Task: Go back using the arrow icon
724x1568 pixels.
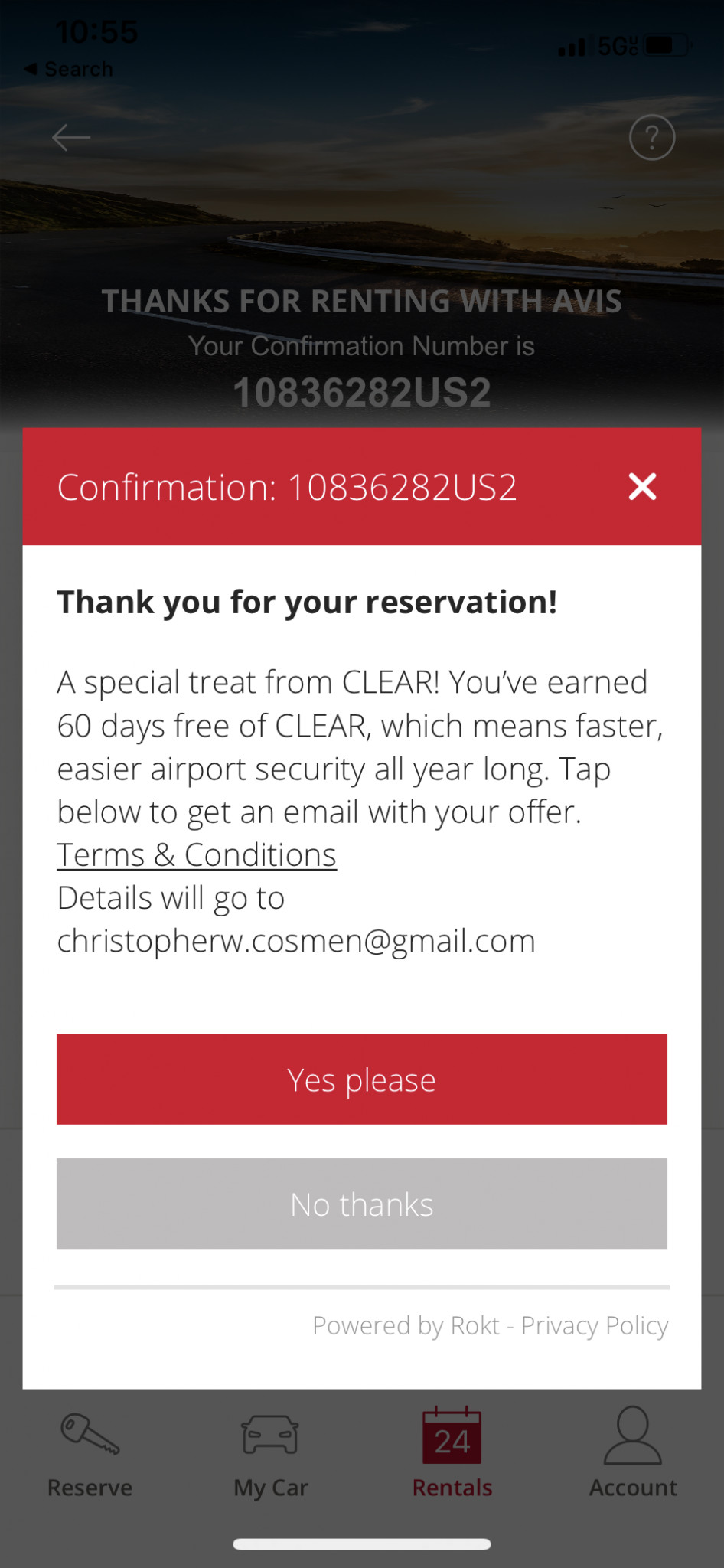Action: point(71,138)
